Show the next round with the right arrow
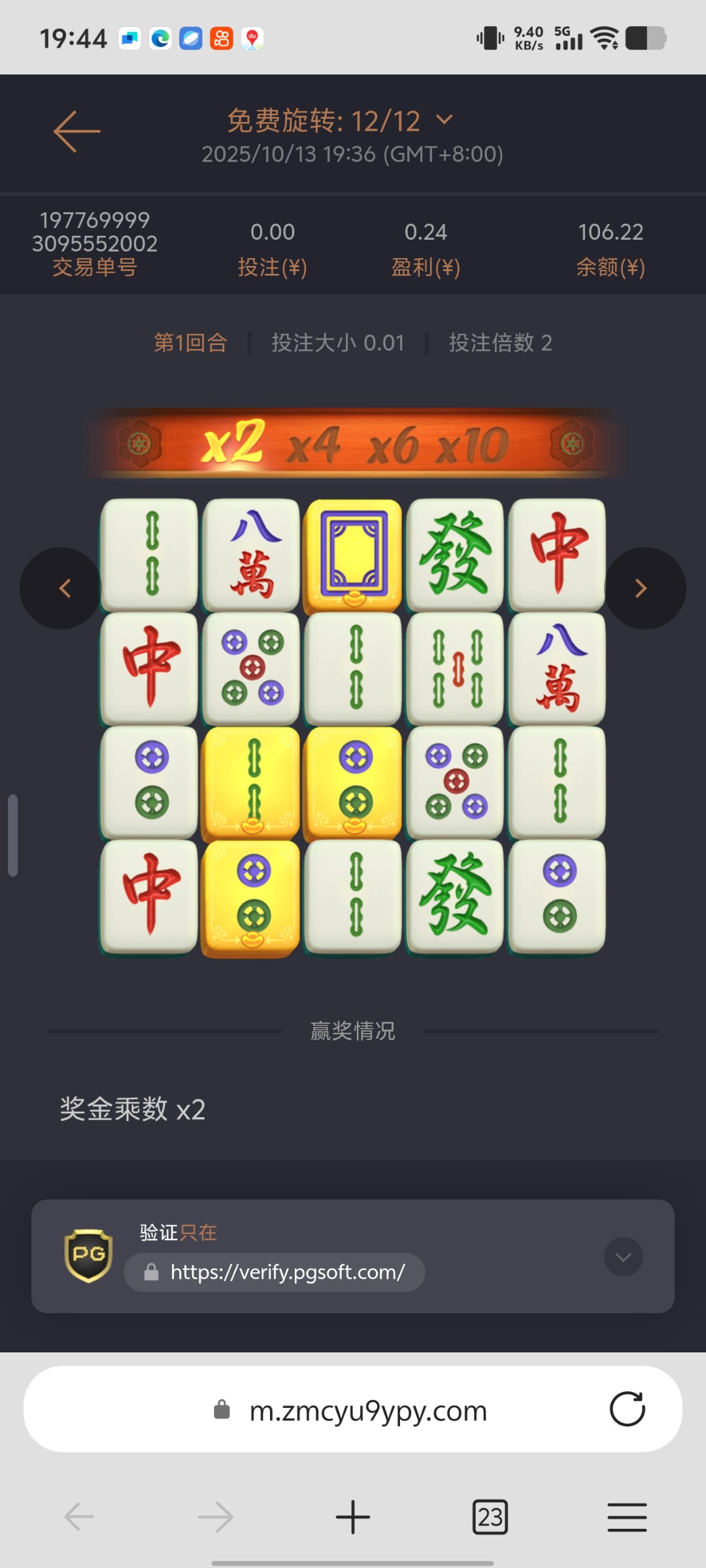The height and width of the screenshot is (1568, 706). pos(644,588)
